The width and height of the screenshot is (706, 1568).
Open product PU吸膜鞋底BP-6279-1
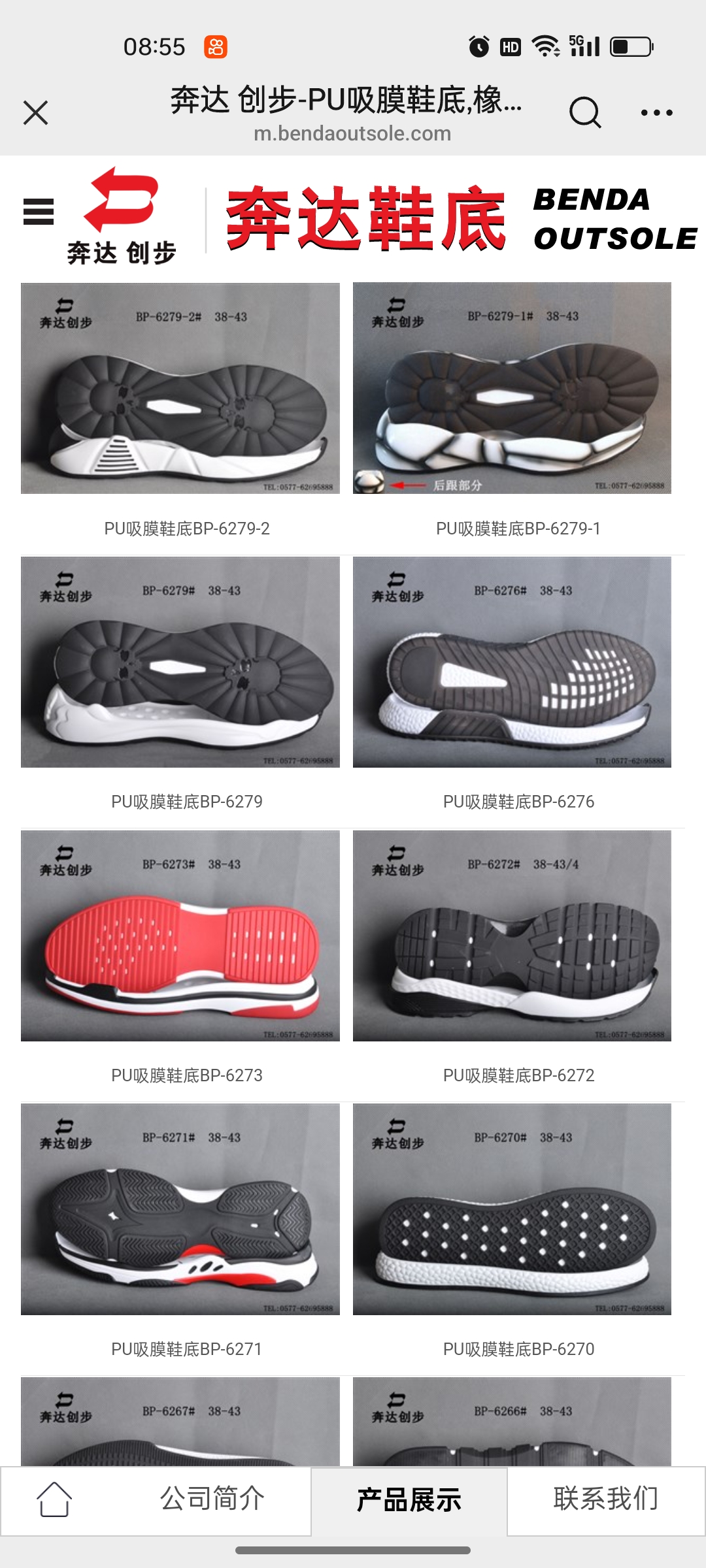(x=512, y=388)
